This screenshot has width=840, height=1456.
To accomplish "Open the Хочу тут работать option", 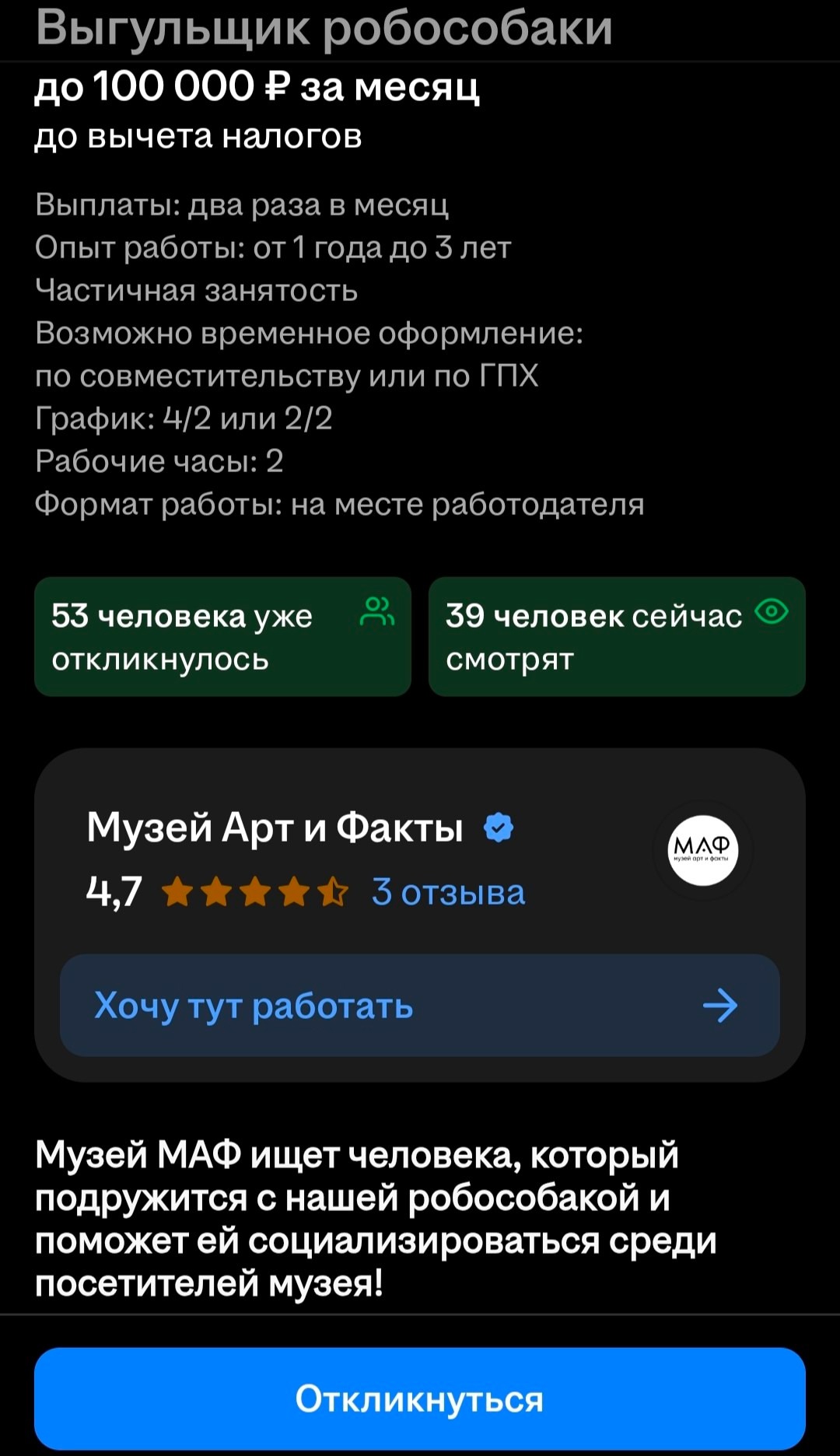I will (419, 1005).
